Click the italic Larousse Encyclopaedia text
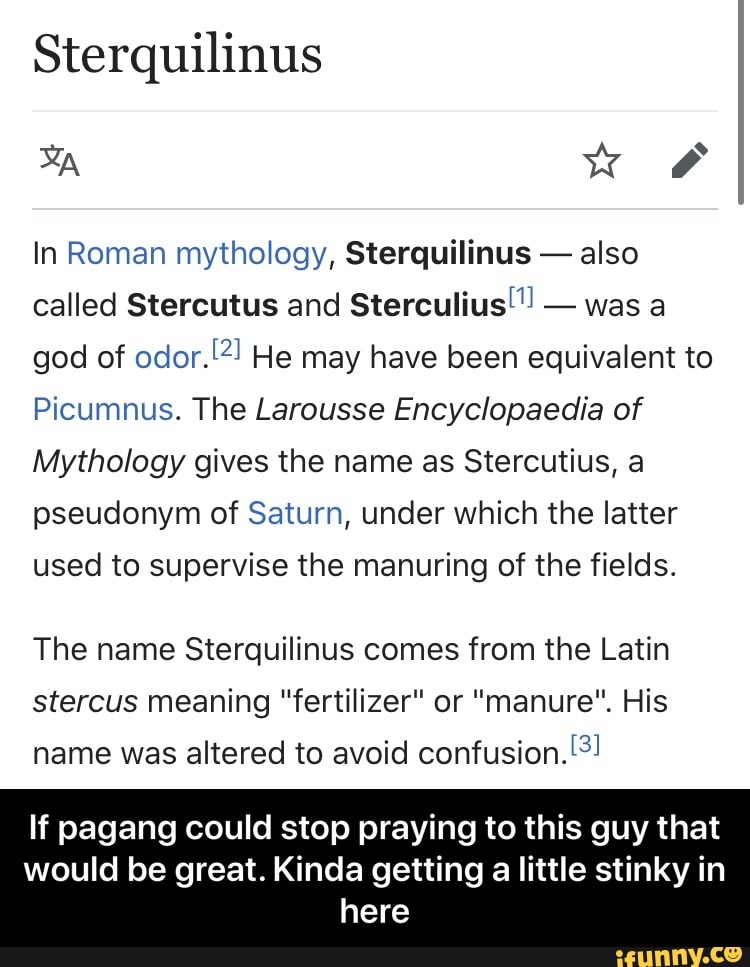 [438, 409]
